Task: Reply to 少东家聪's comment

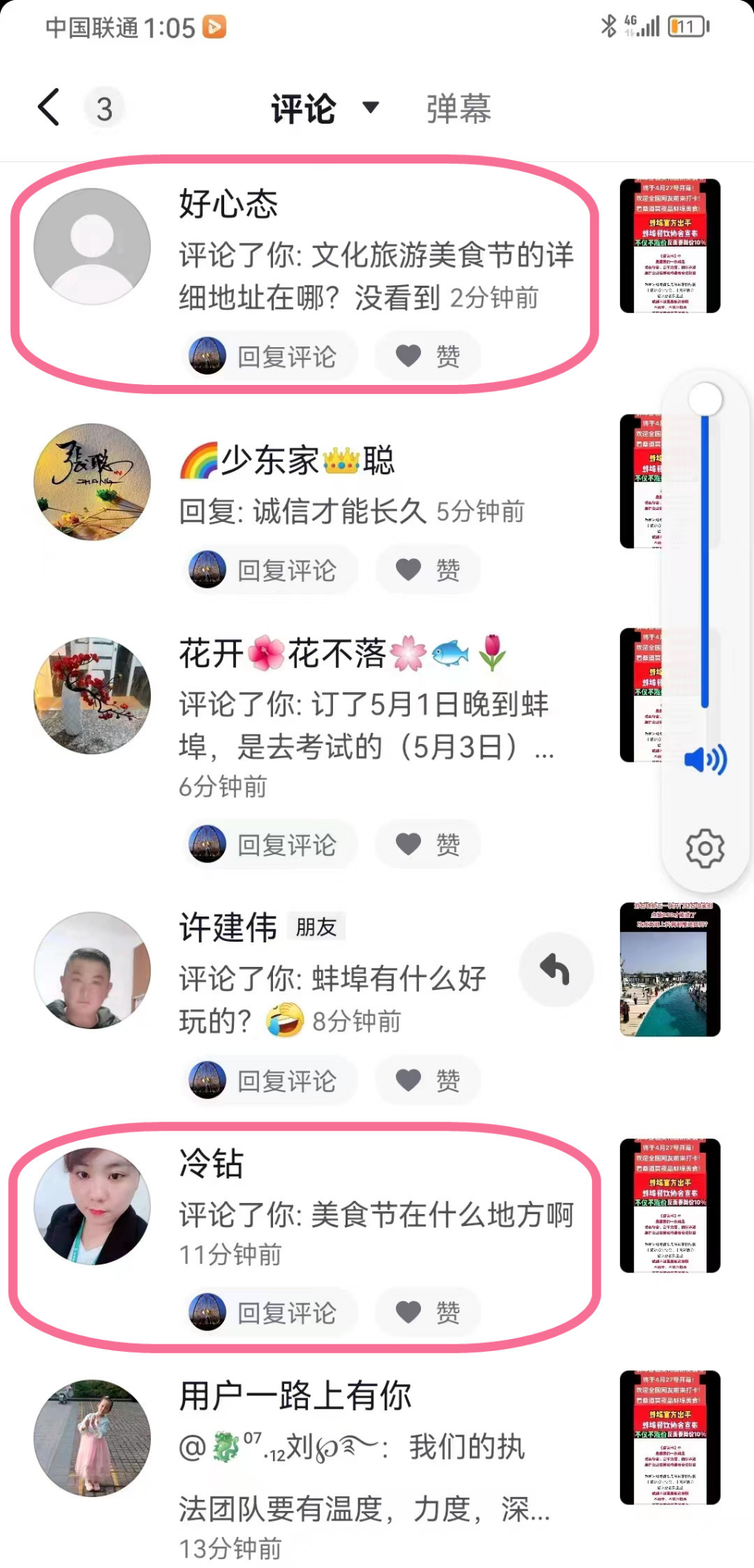Action: tap(271, 570)
